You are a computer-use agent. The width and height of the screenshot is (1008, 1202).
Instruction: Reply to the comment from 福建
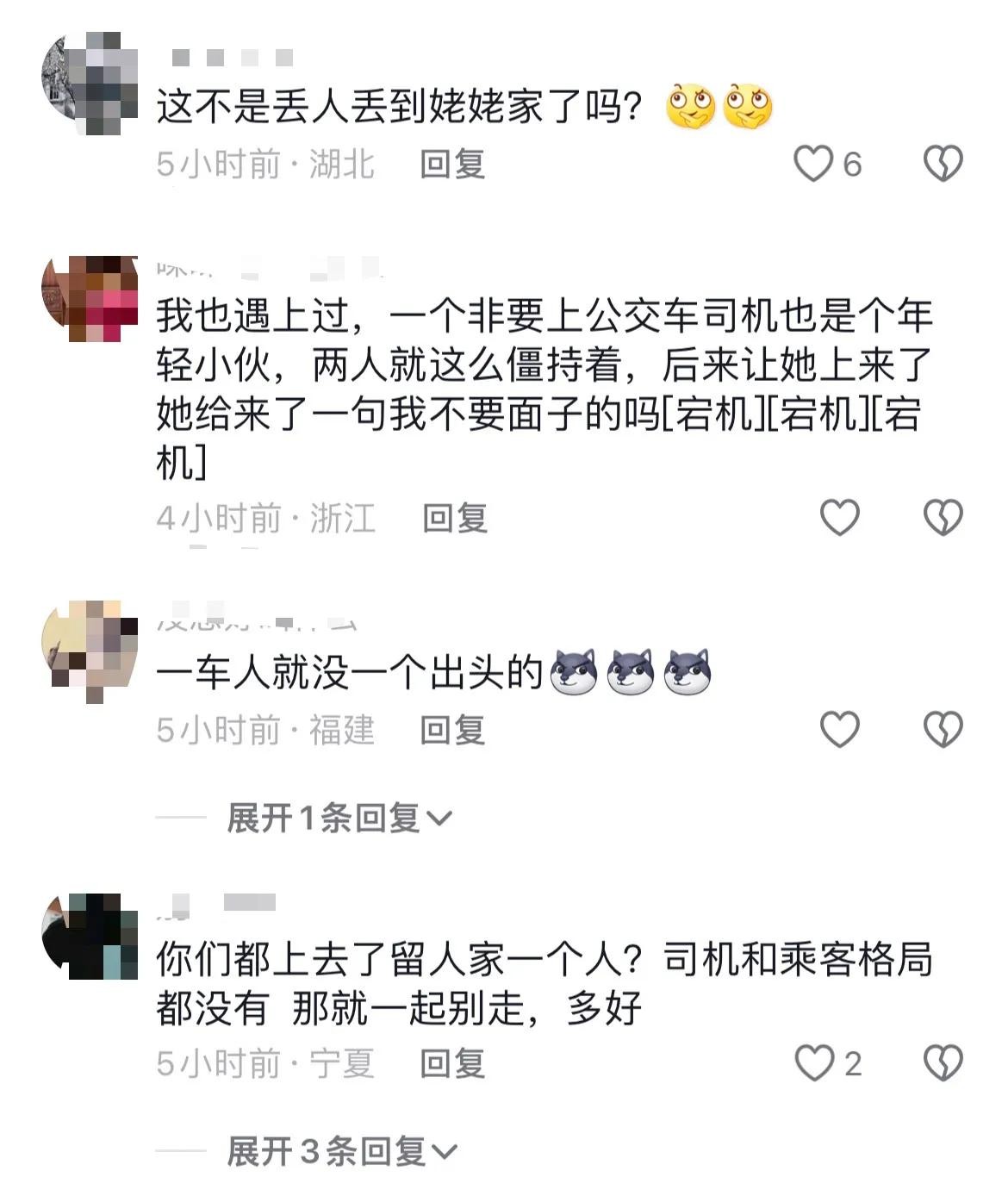[452, 730]
